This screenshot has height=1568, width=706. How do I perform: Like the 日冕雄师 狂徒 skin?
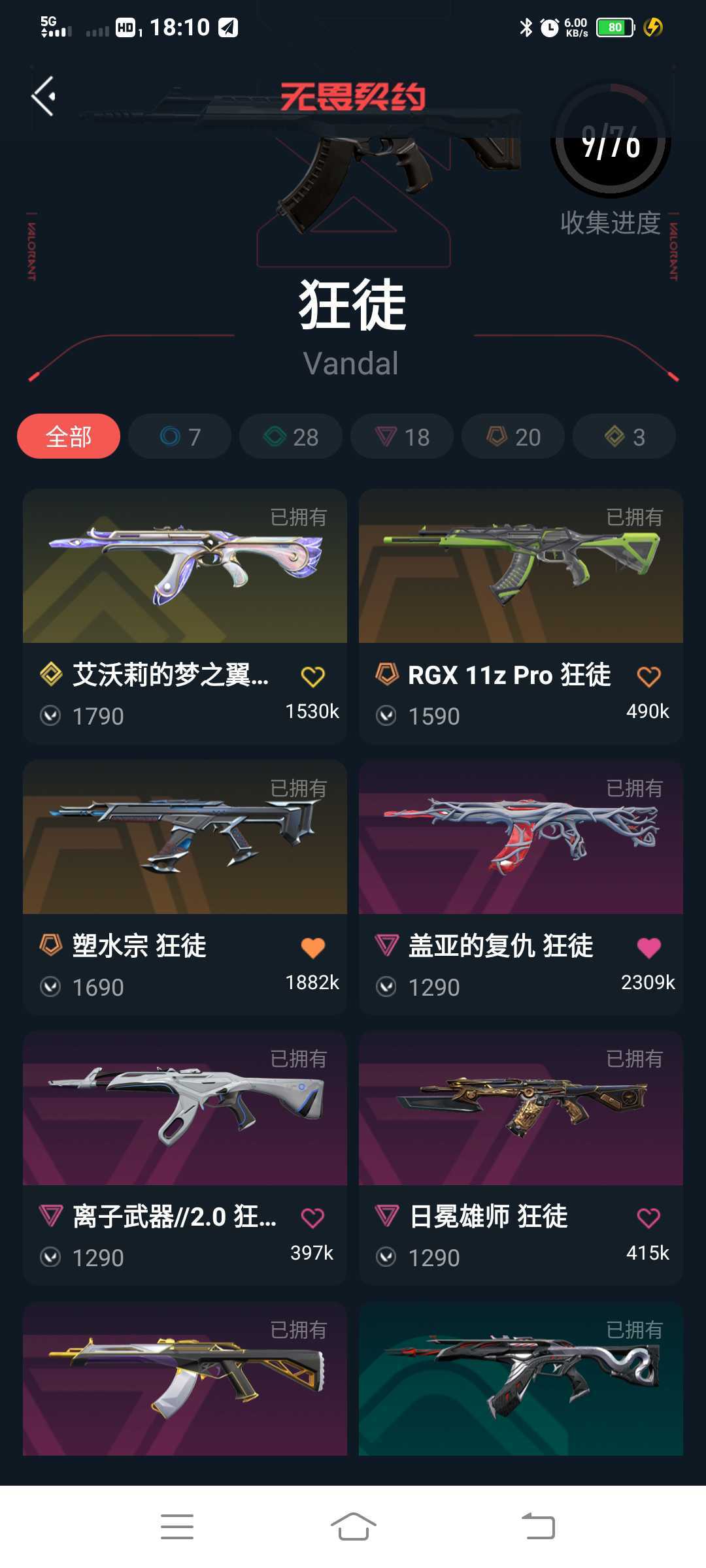tap(648, 1218)
